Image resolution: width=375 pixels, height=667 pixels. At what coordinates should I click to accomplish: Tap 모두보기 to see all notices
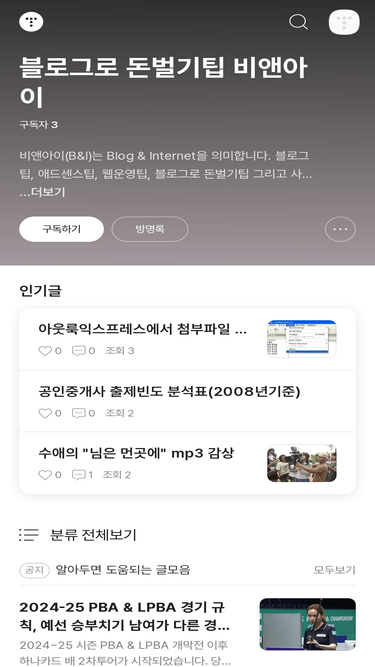coord(334,570)
